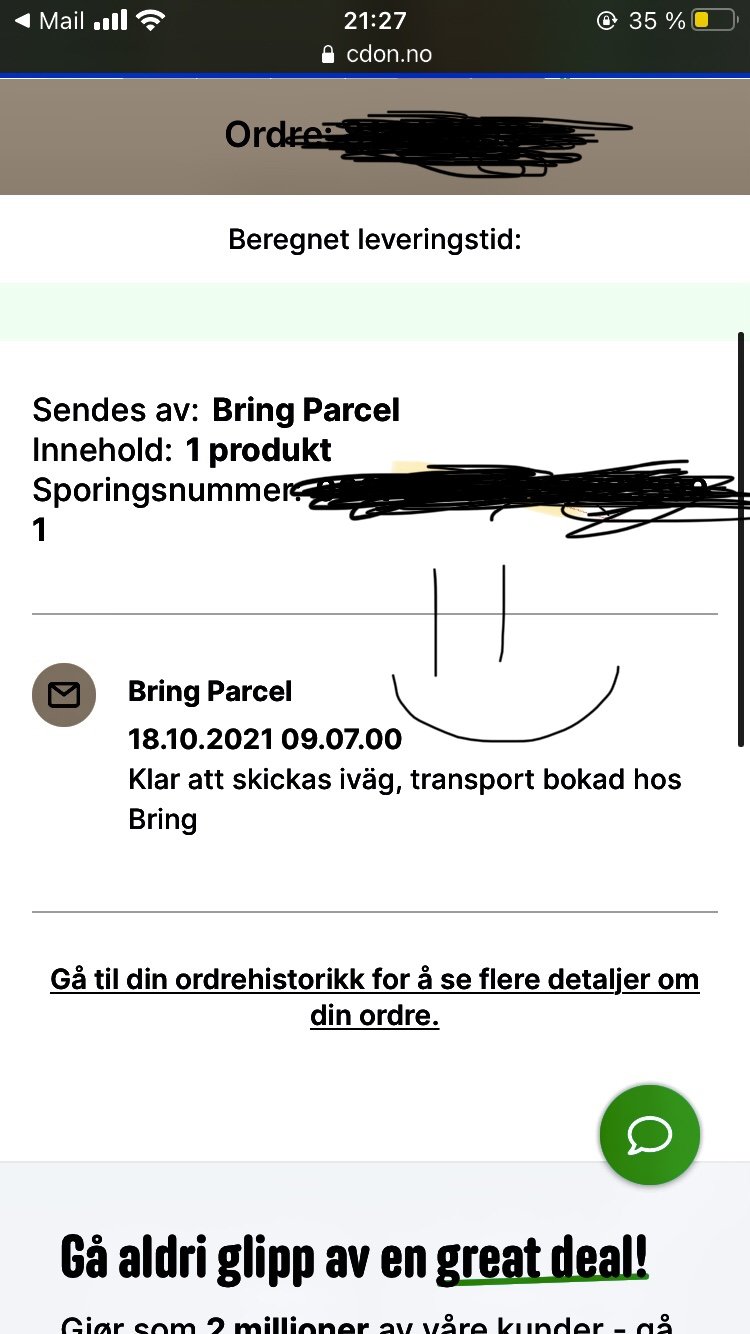Viewport: 750px width, 1334px height.
Task: Return to Mail via the back arrow
Action: pyautogui.click(x=49, y=20)
